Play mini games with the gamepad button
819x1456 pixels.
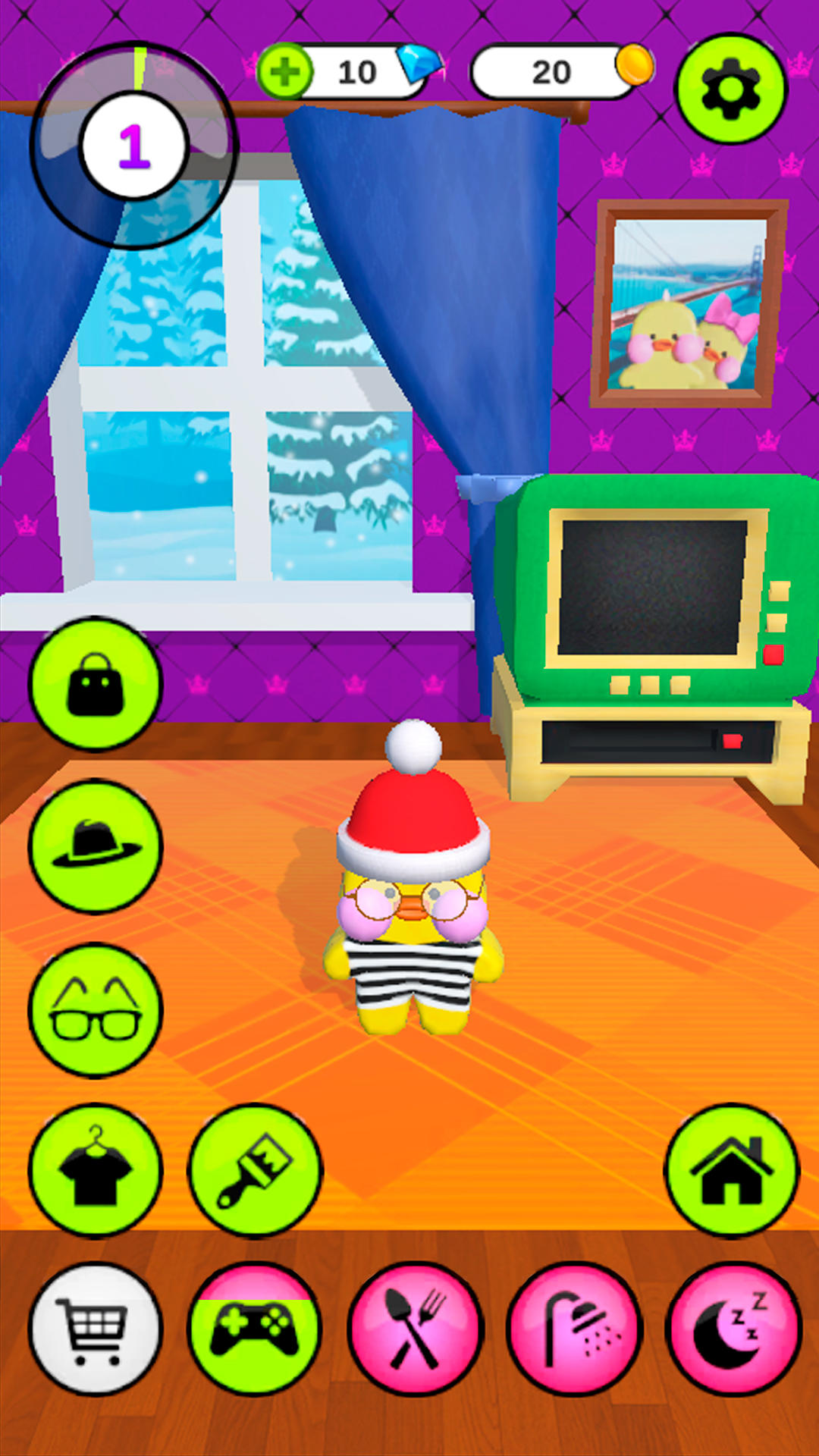coord(255,1329)
